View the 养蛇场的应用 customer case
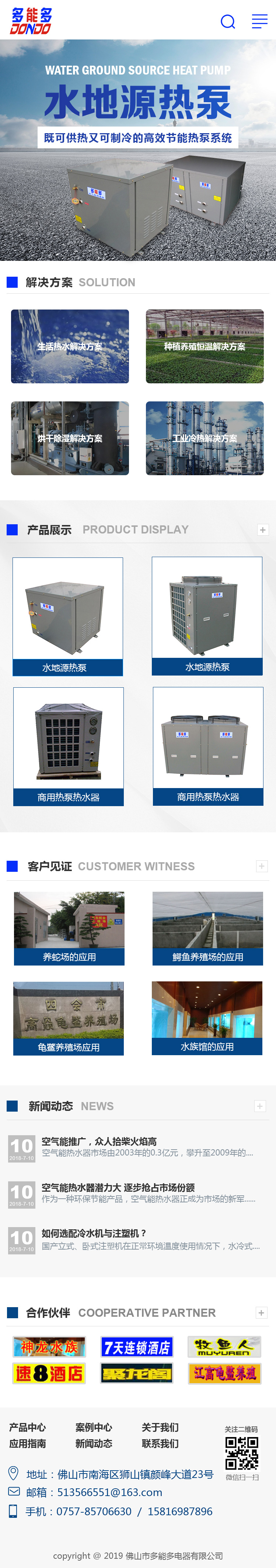Image resolution: width=276 pixels, height=1568 pixels. pos(69,928)
